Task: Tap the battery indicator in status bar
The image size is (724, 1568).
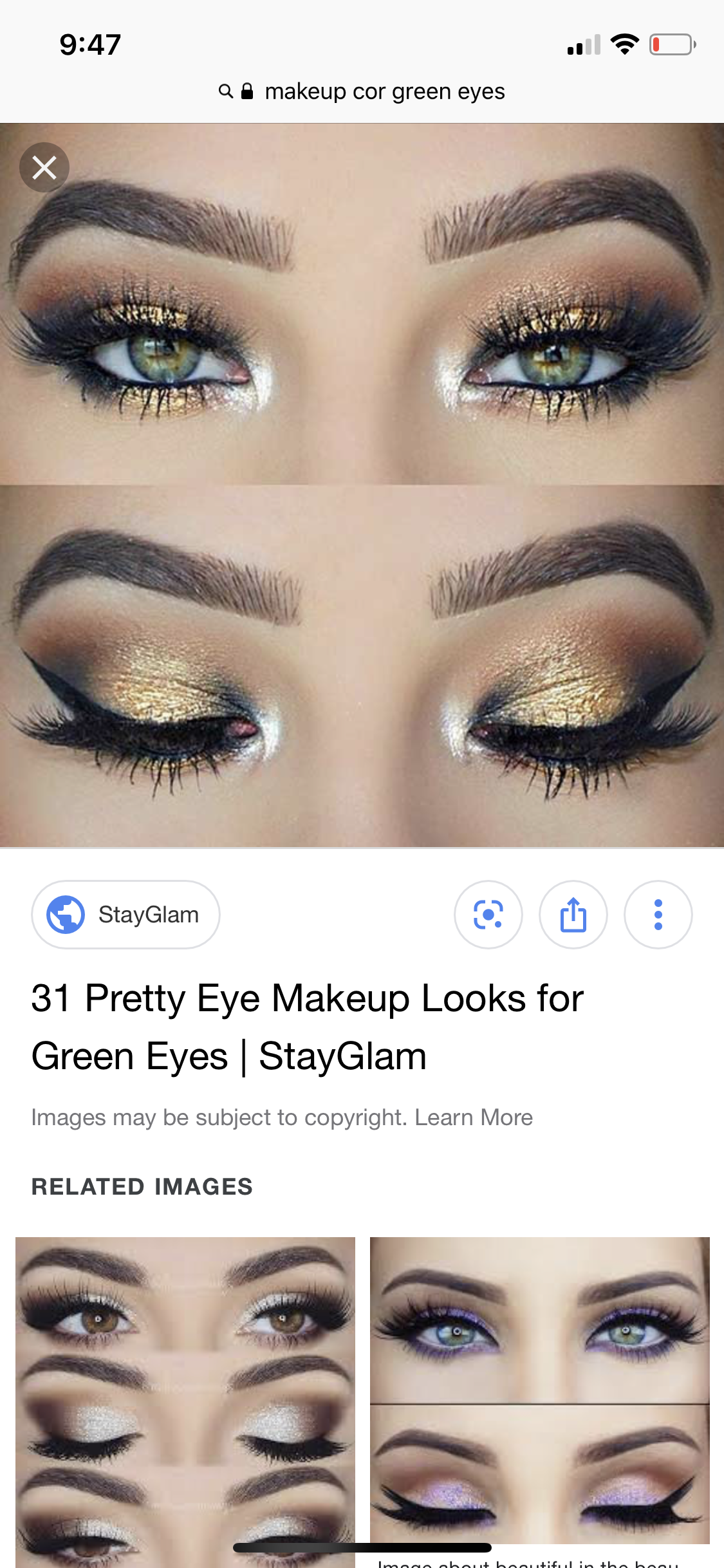Action: click(x=671, y=44)
